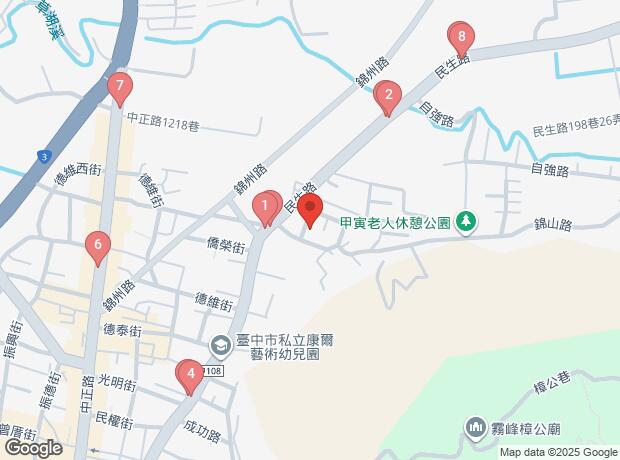The width and height of the screenshot is (620, 460).
Task: Tap the unnumbered red location pin
Action: [x=310, y=211]
